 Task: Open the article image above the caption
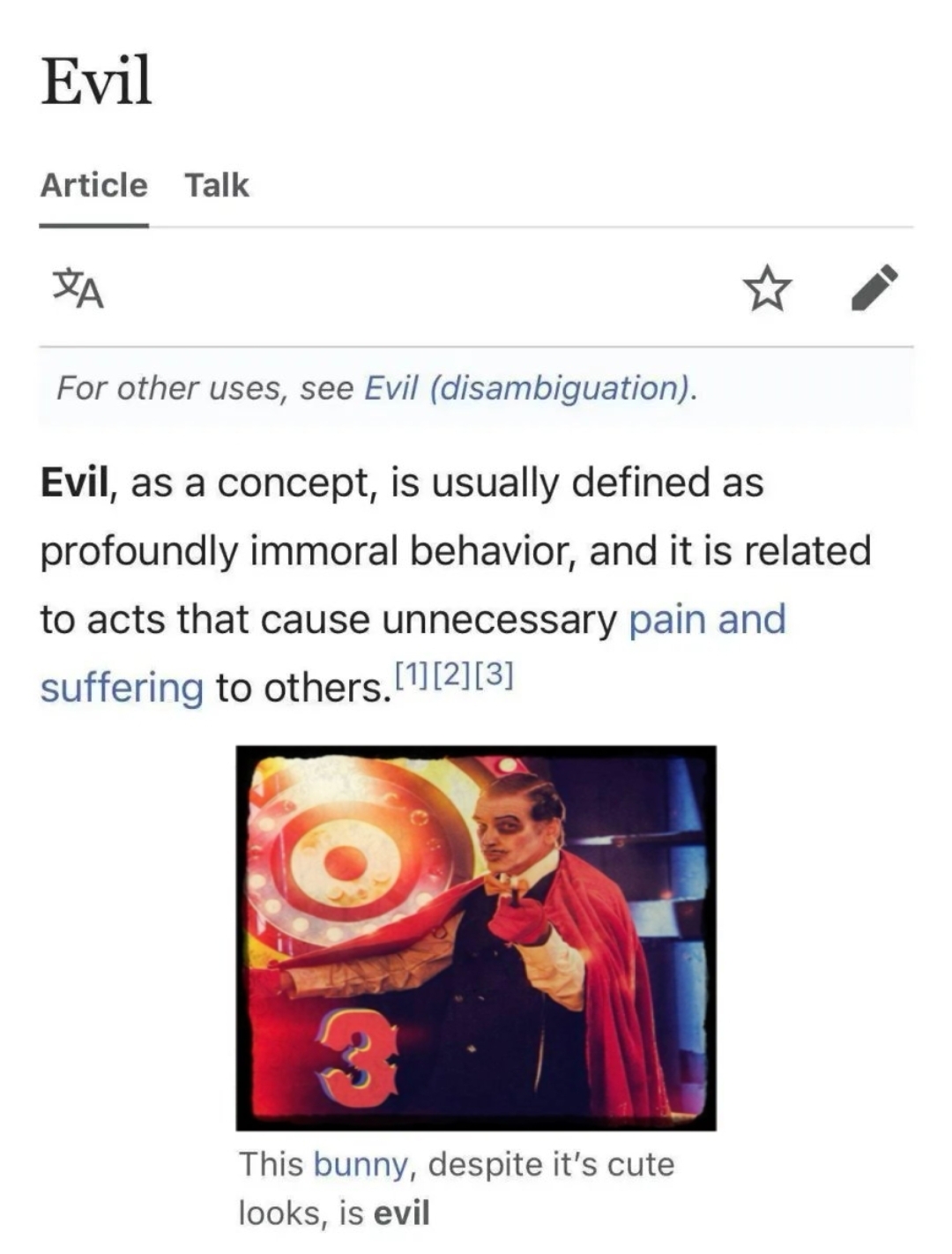pos(476,937)
